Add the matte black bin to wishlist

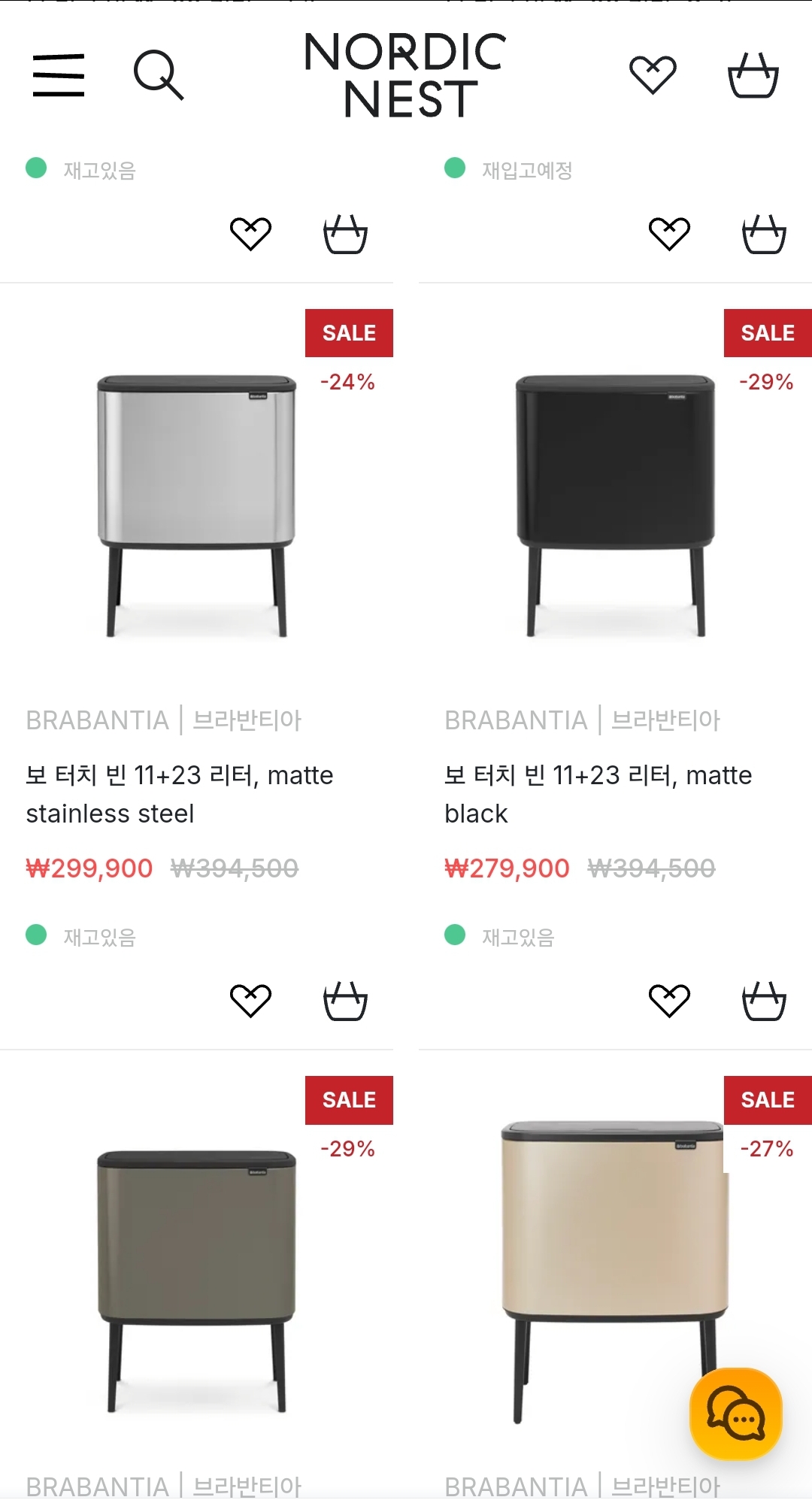click(669, 1001)
